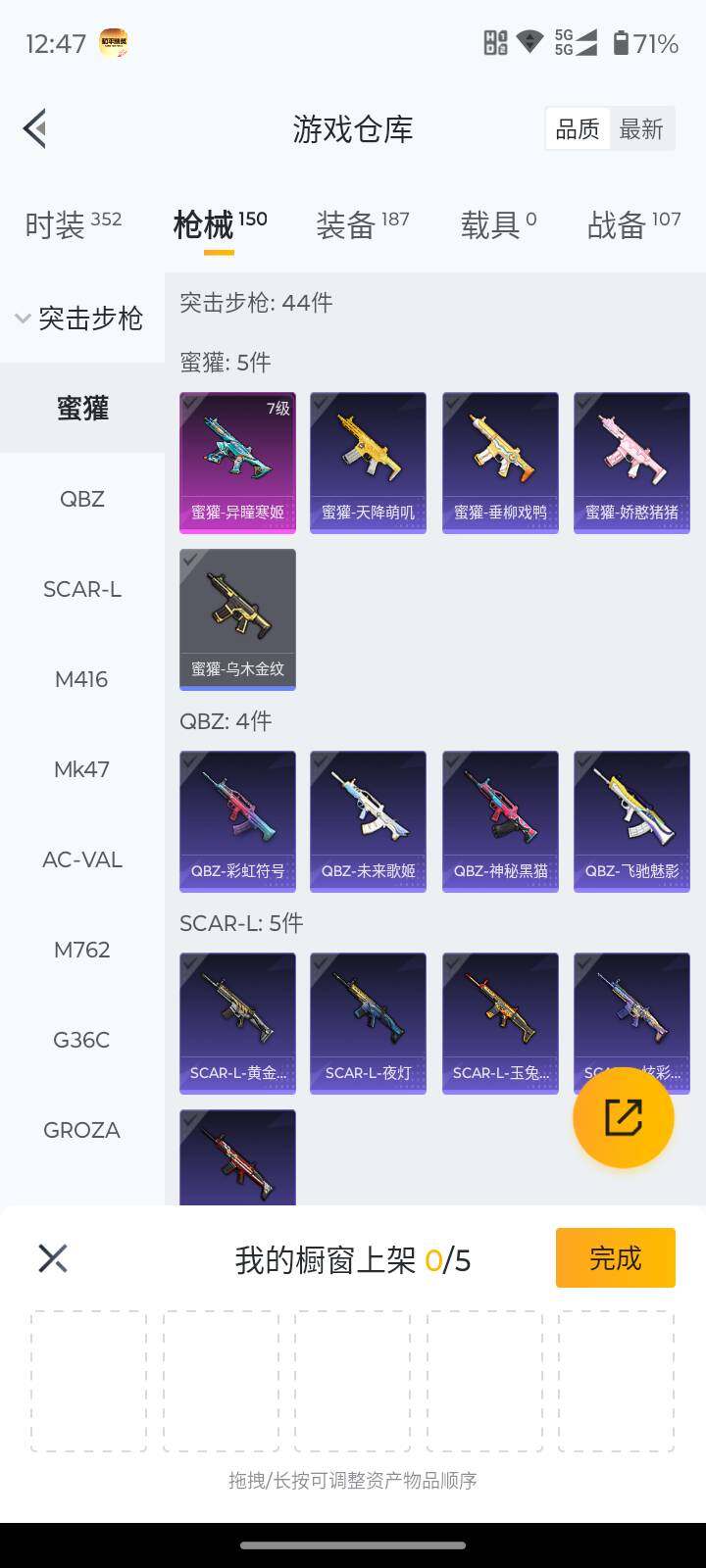Show the AC-VAL weapon group
The image size is (706, 1568).
pyautogui.click(x=82, y=859)
